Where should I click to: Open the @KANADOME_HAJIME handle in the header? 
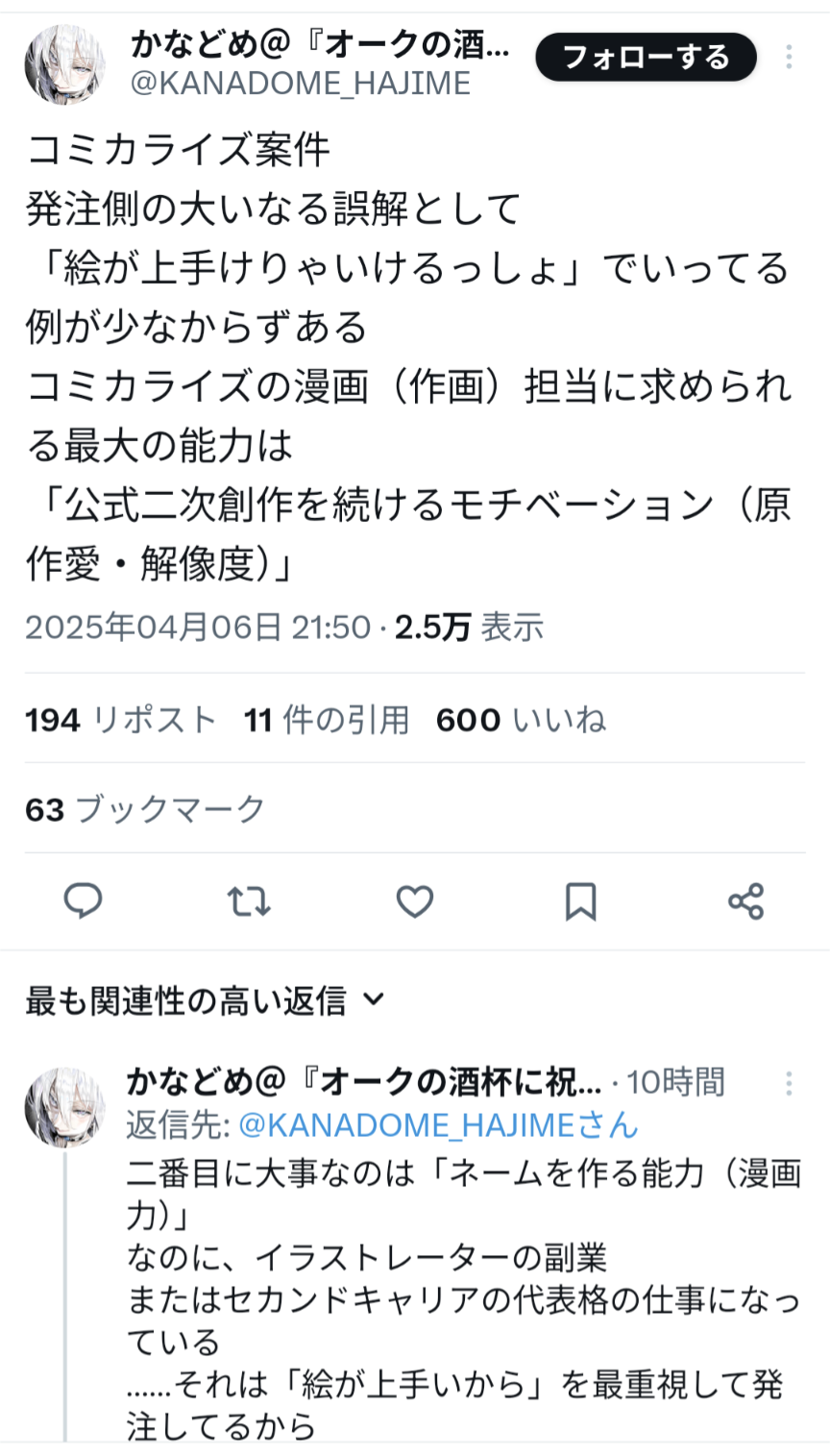tap(300, 84)
